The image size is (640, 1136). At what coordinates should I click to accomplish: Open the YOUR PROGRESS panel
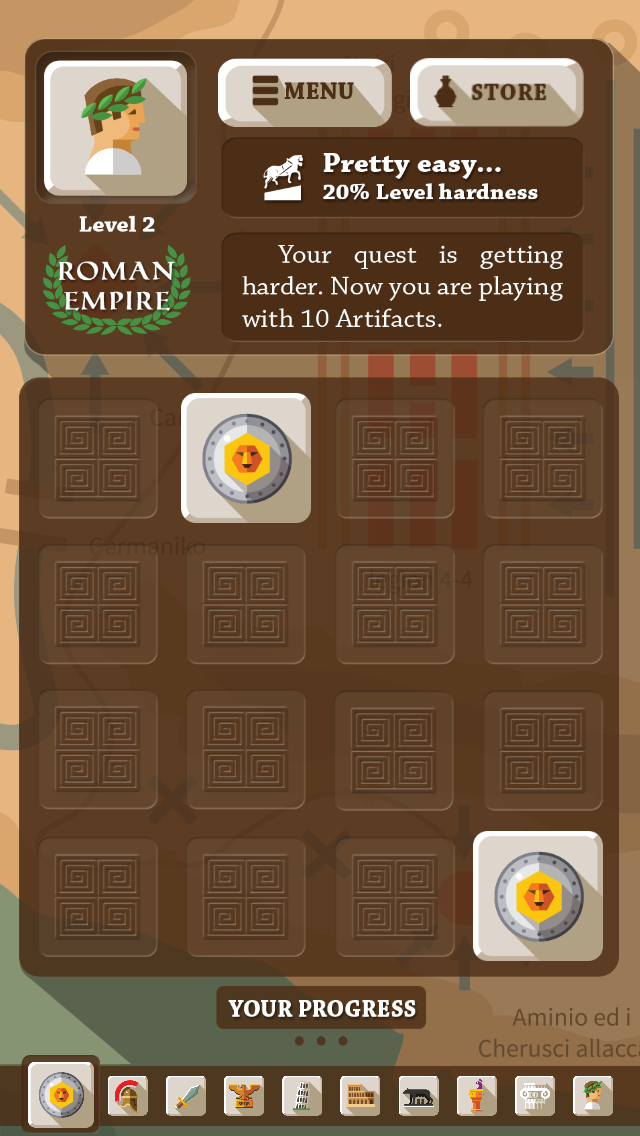tap(322, 1008)
